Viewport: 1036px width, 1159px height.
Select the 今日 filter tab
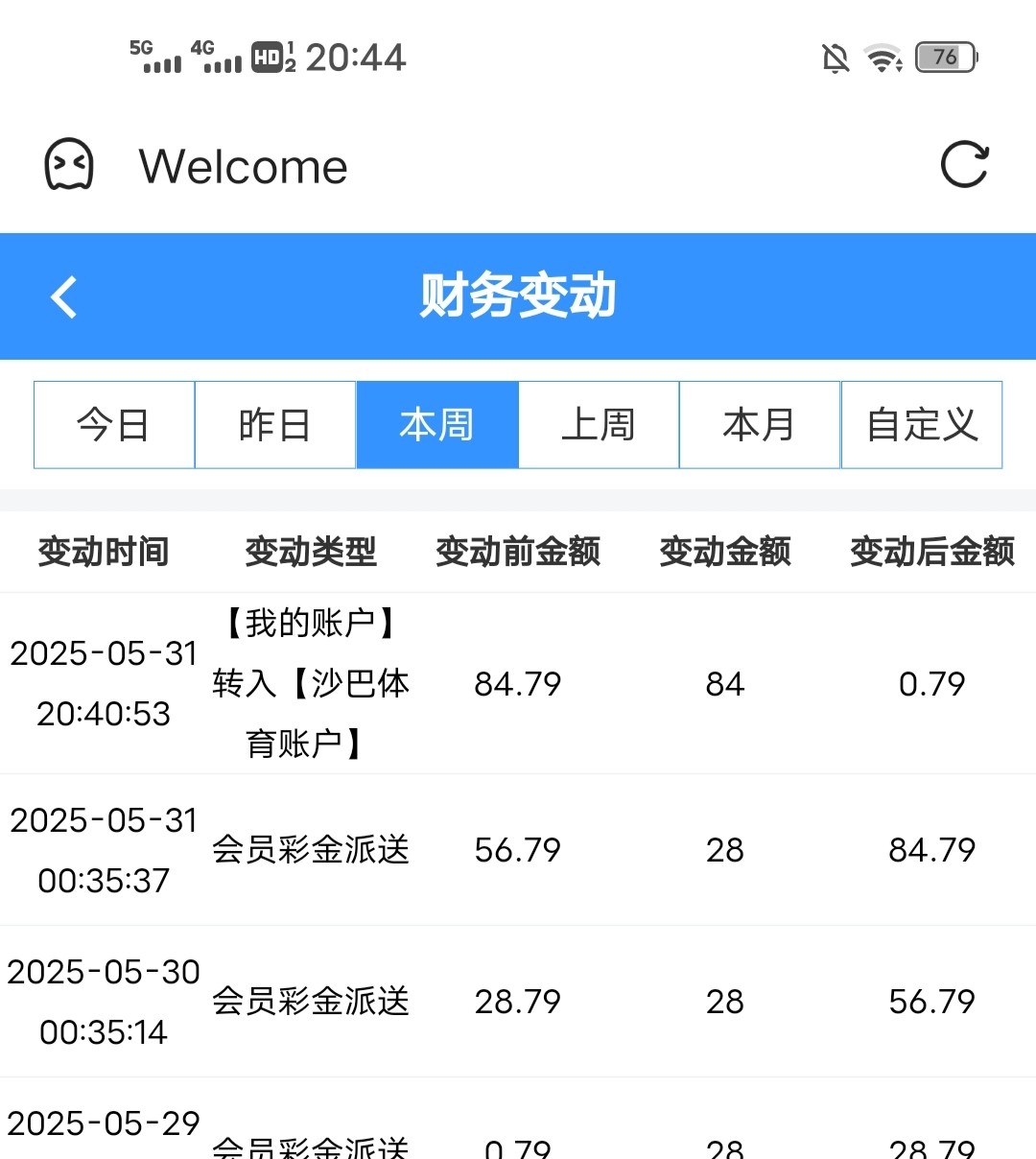[114, 424]
